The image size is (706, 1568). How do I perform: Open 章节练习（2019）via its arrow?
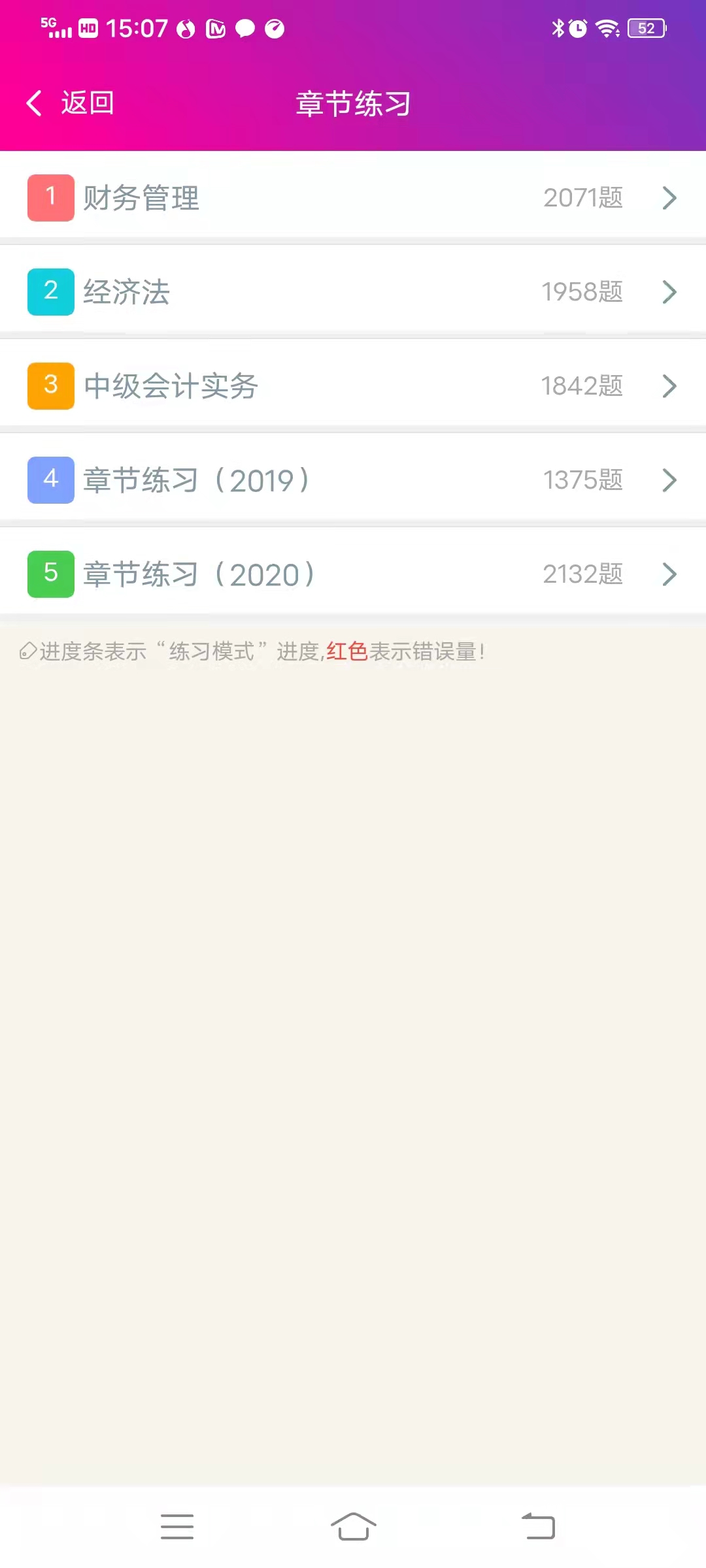pyautogui.click(x=669, y=480)
